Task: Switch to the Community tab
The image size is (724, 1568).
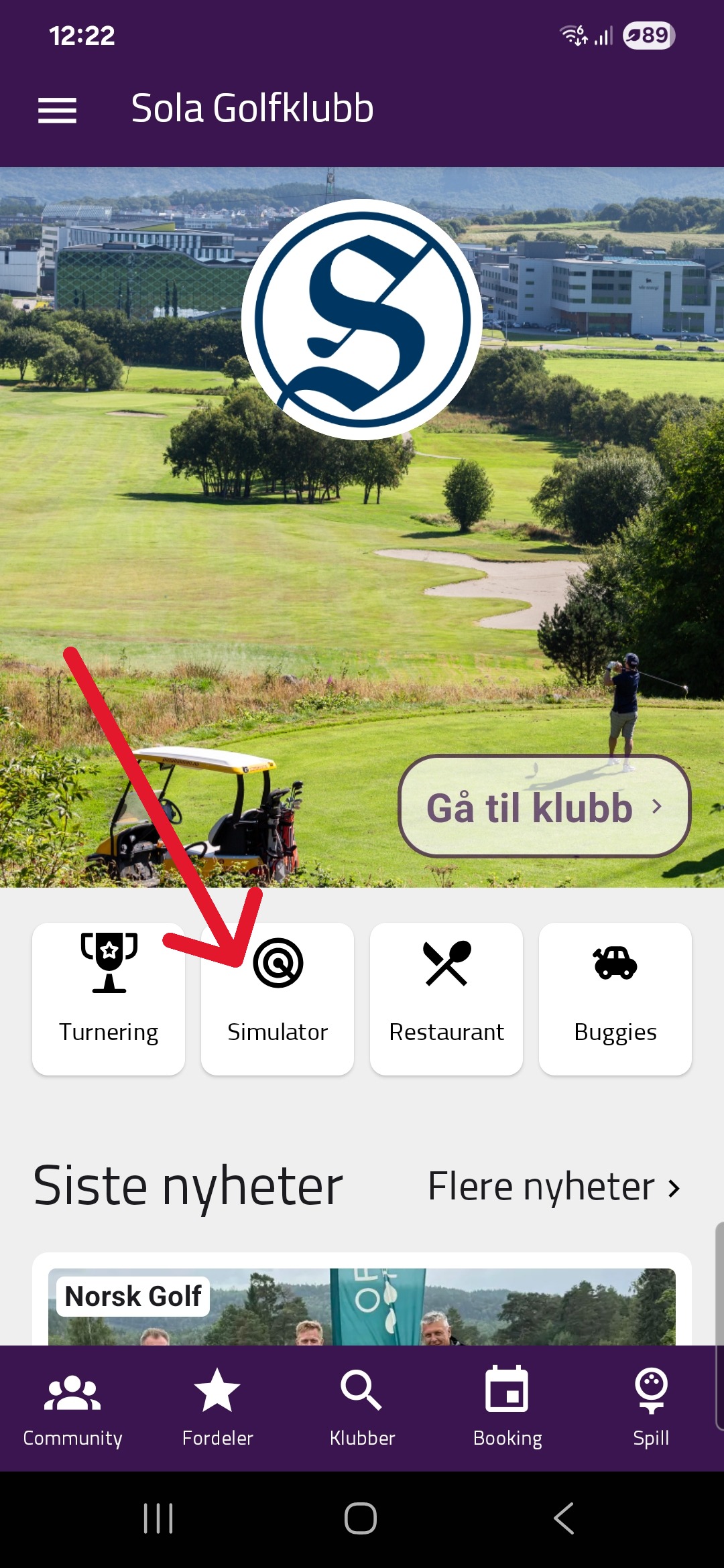Action: tap(72, 1407)
